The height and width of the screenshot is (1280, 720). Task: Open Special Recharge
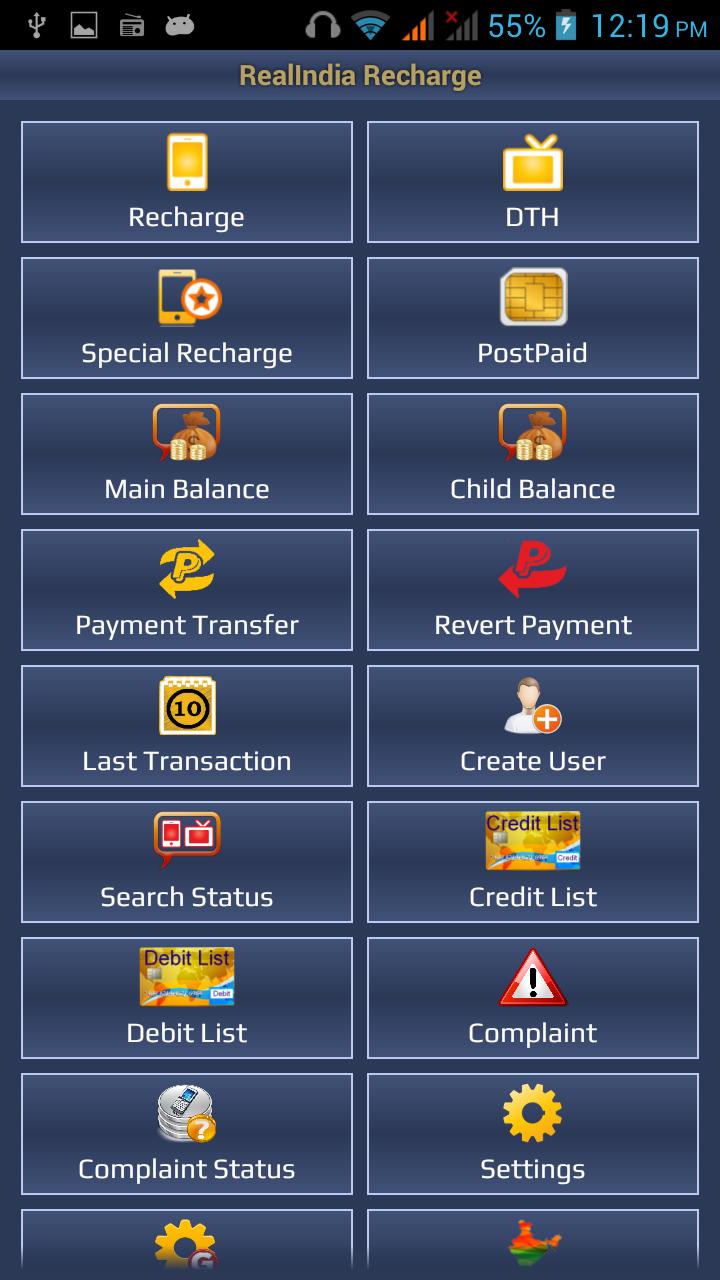pos(187,318)
